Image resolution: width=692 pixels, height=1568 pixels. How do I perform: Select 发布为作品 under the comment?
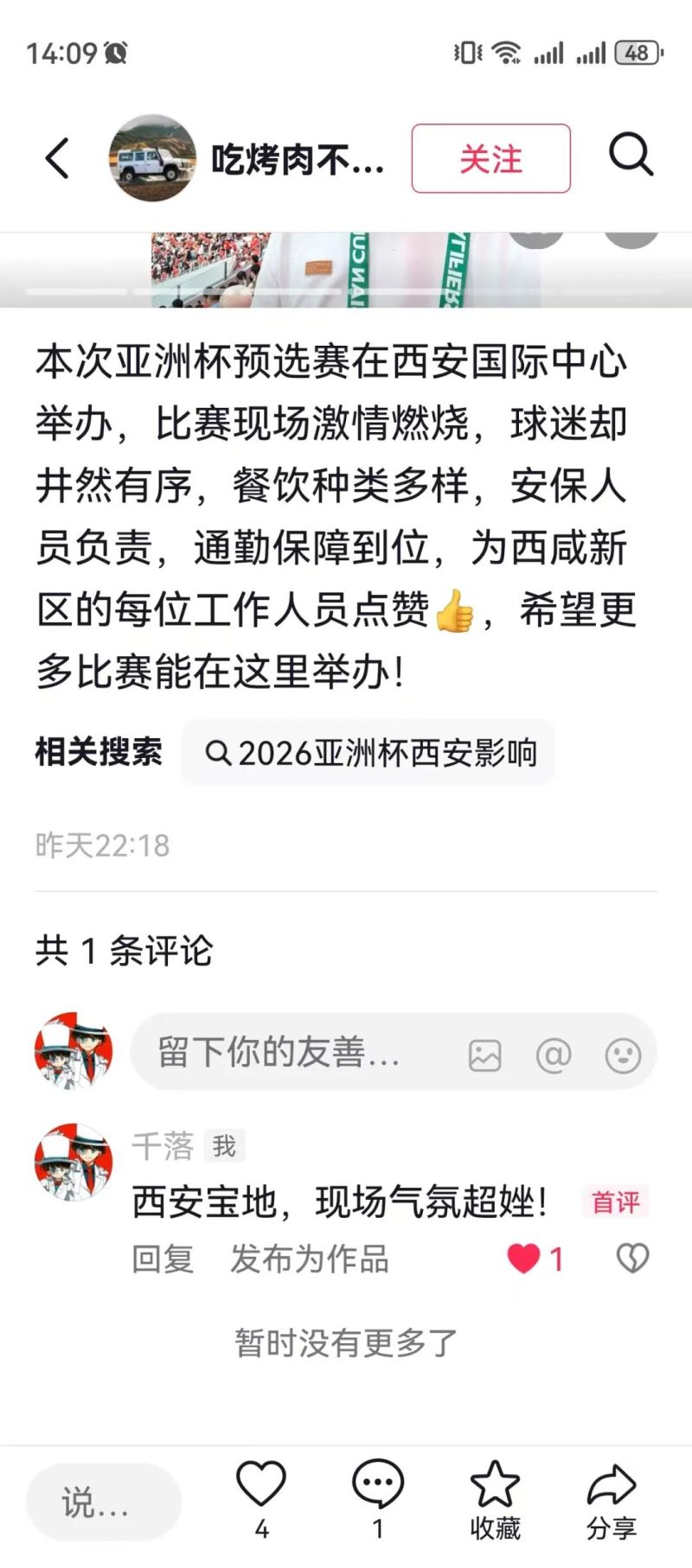click(x=309, y=1259)
